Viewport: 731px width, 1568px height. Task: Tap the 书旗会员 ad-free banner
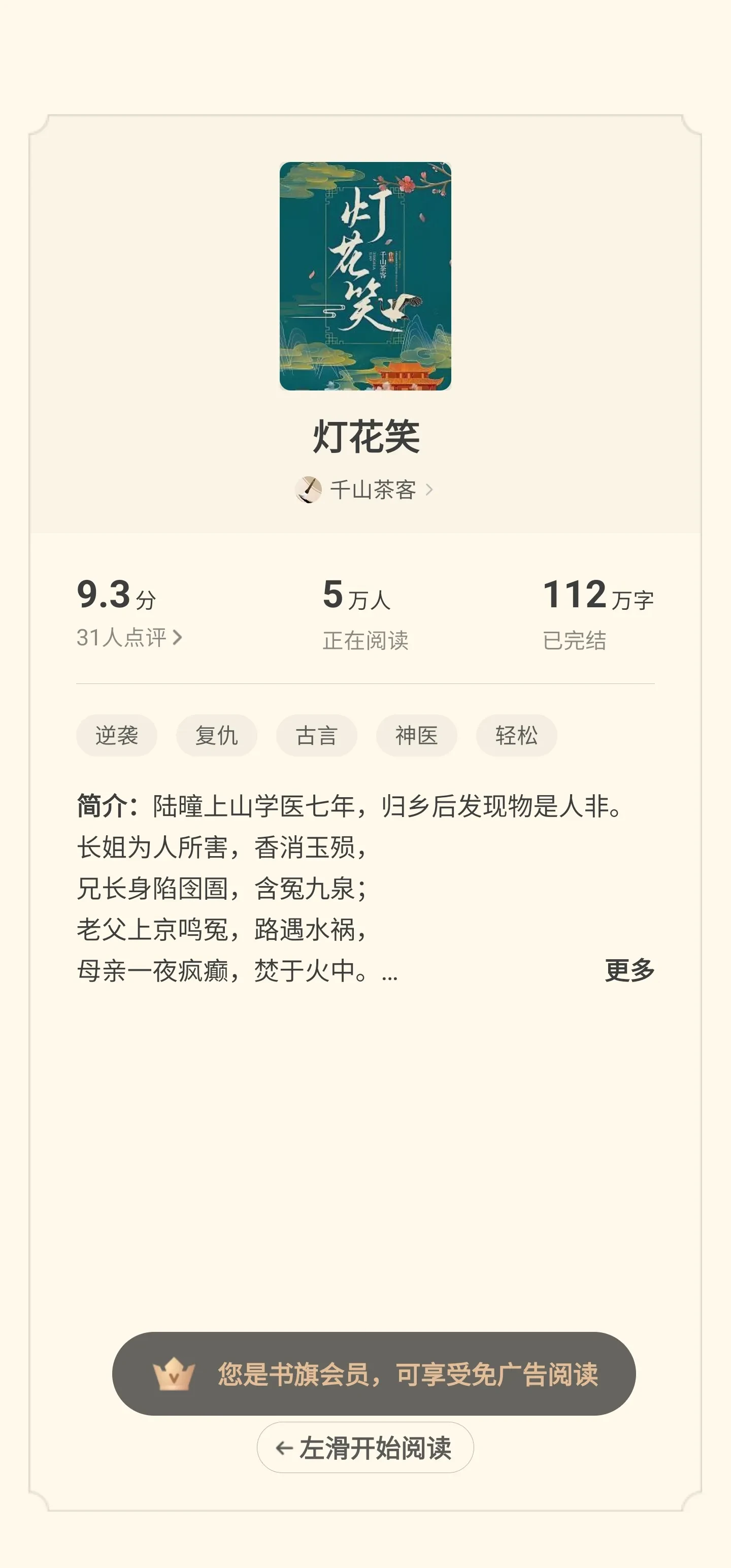tap(374, 1374)
